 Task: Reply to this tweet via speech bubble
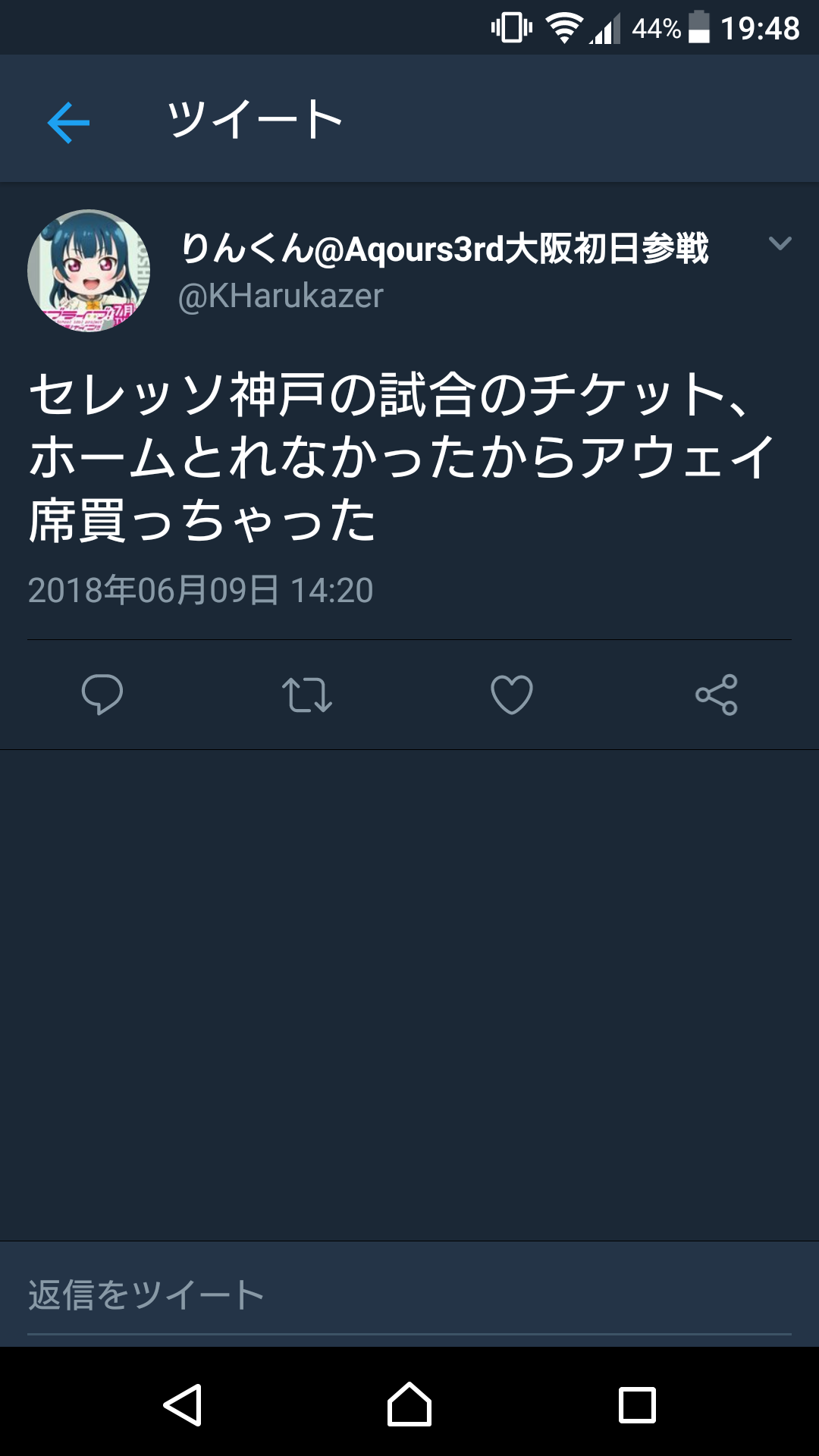click(x=102, y=694)
